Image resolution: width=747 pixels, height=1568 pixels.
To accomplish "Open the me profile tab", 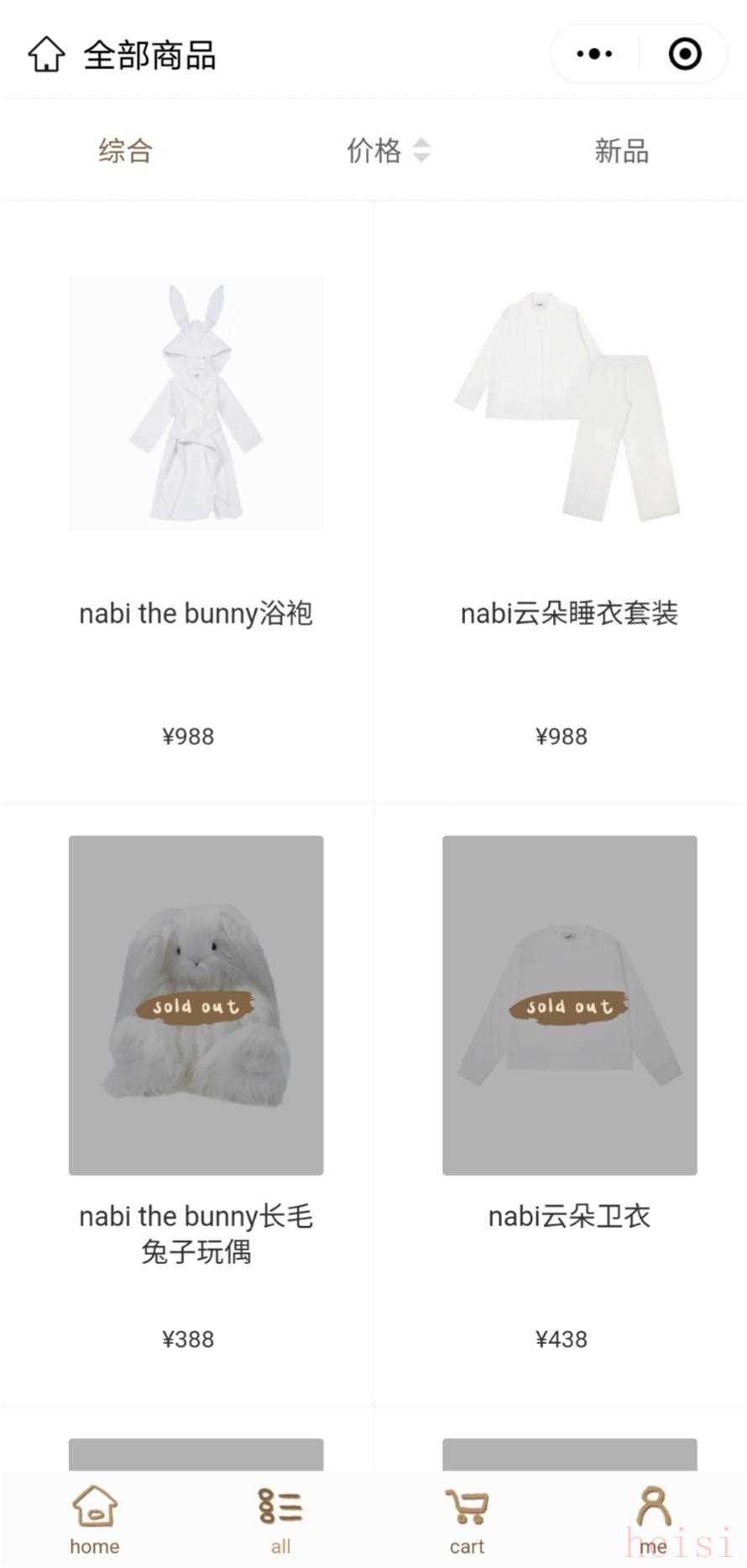I will click(x=653, y=1520).
